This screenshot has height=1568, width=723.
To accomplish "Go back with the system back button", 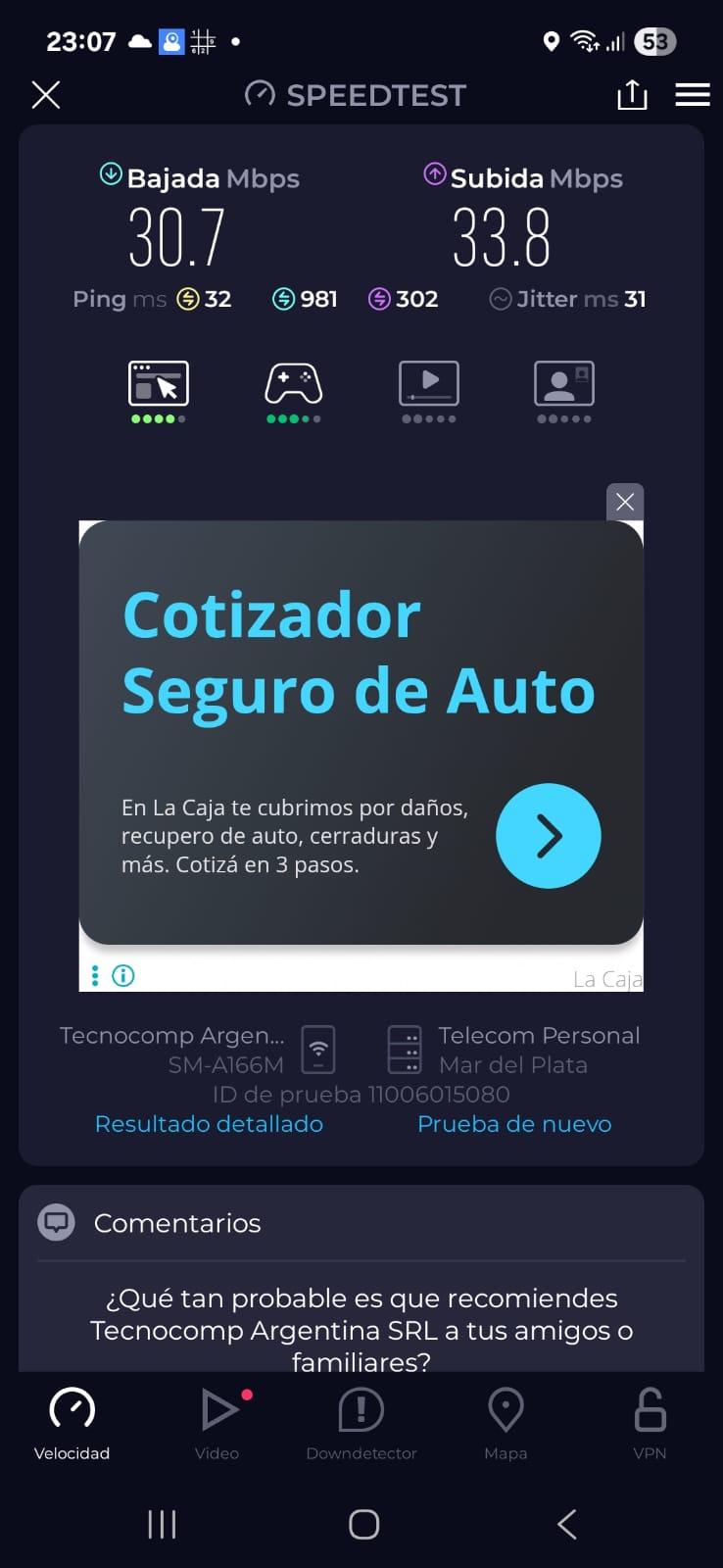I will tap(566, 1524).
